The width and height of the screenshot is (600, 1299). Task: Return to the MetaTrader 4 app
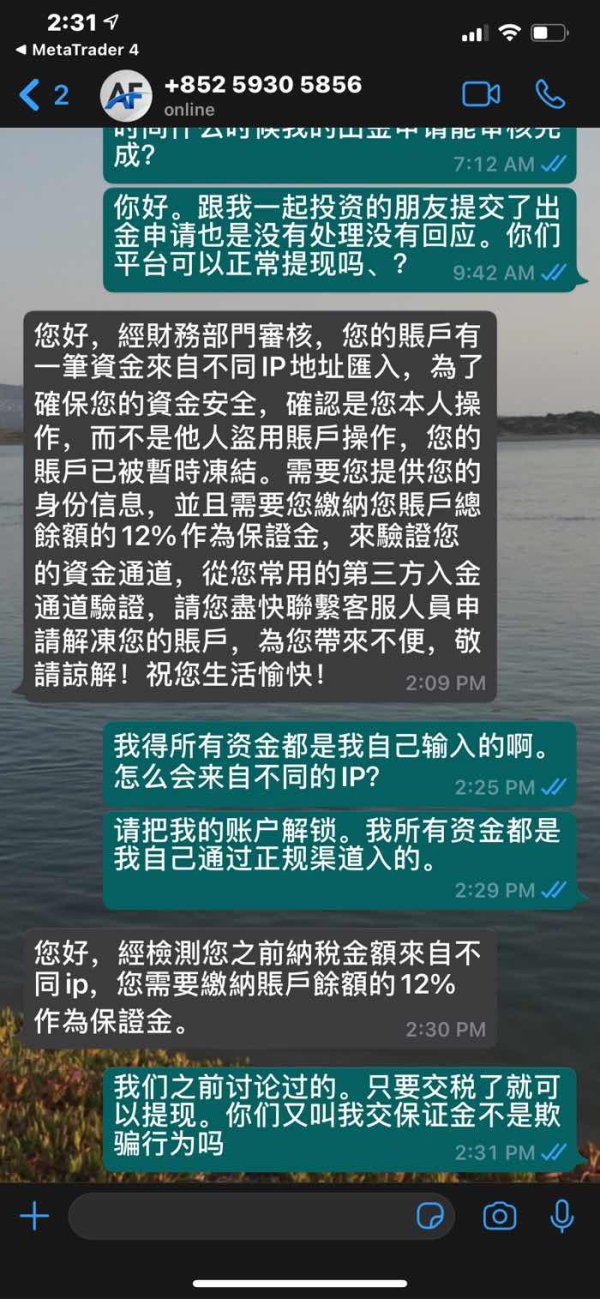[x=76, y=49]
